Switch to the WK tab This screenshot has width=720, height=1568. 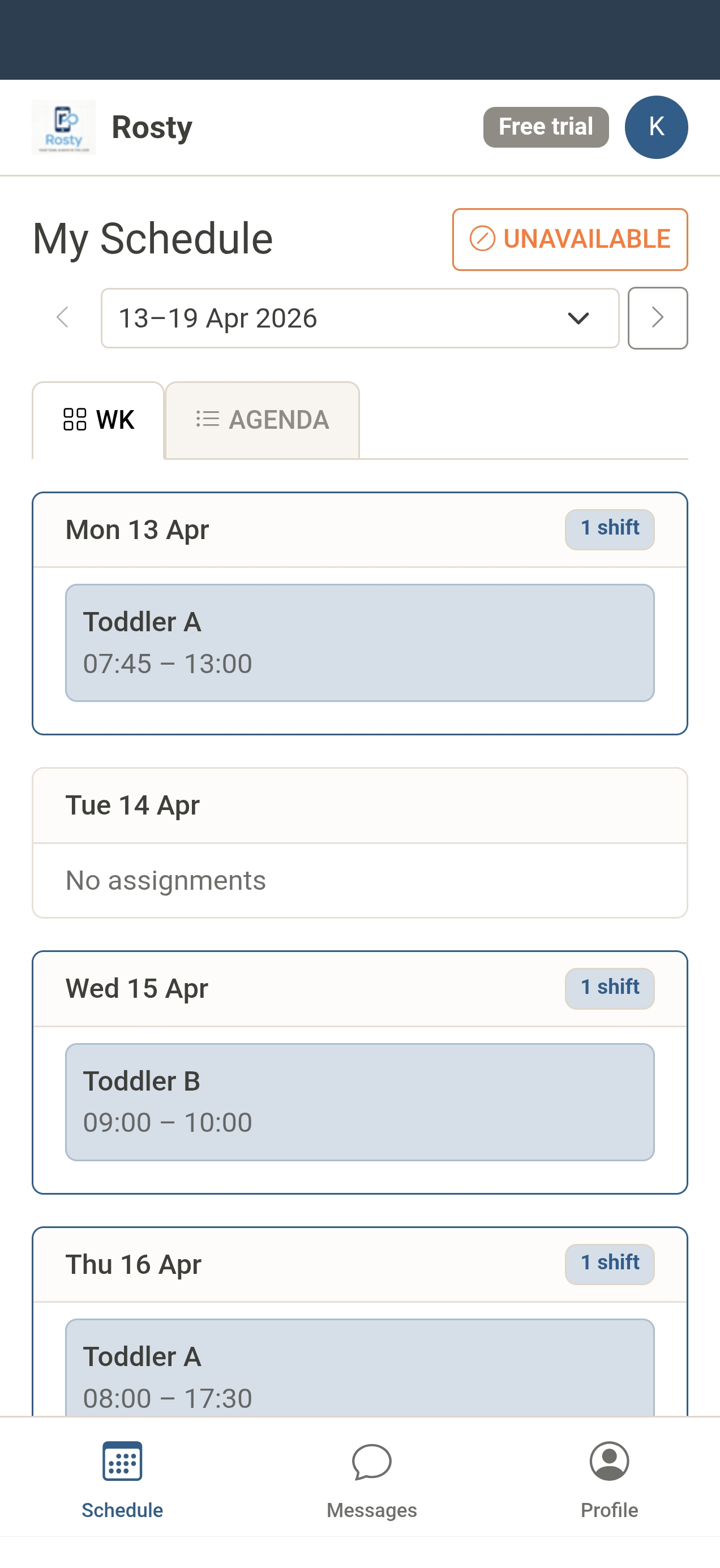click(97, 419)
